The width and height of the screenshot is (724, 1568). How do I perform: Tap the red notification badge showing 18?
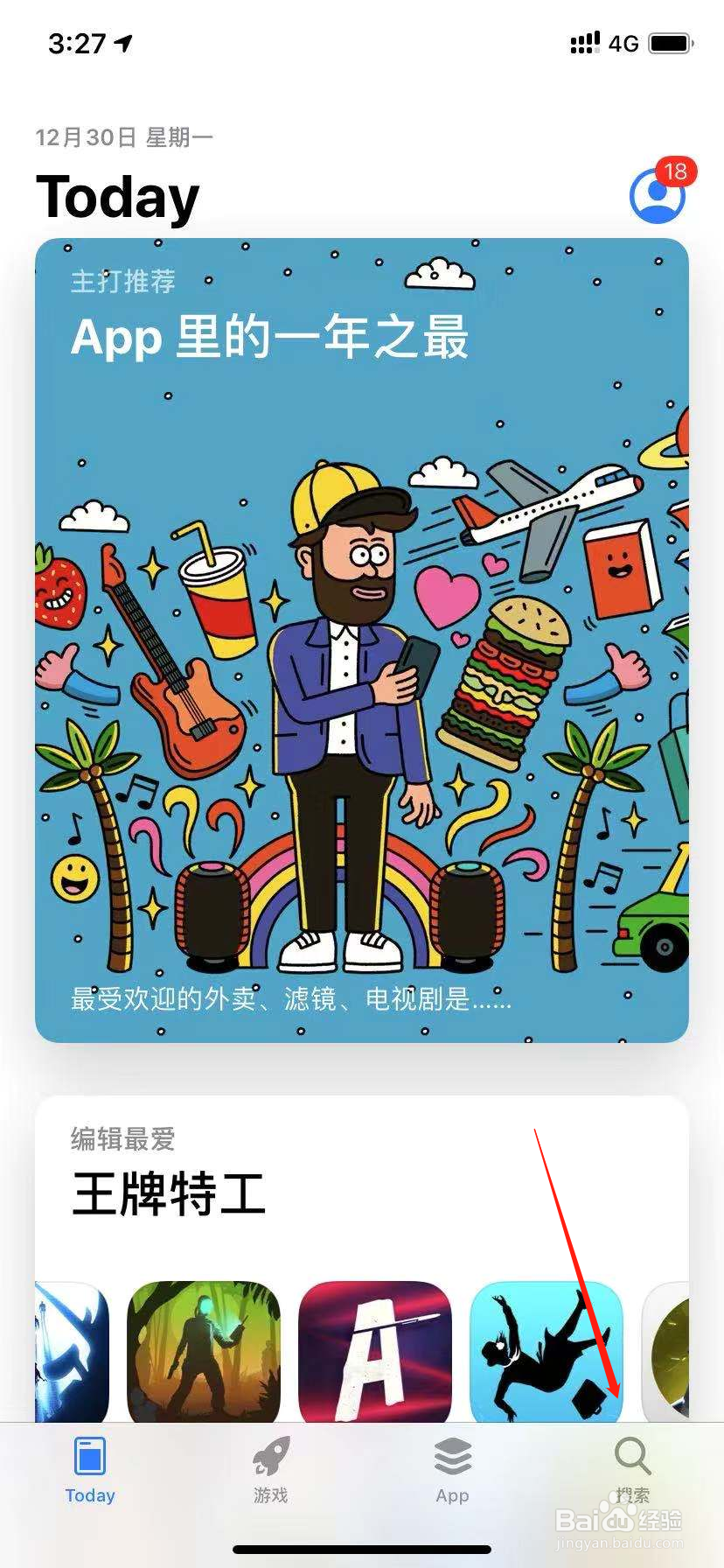coord(677,171)
